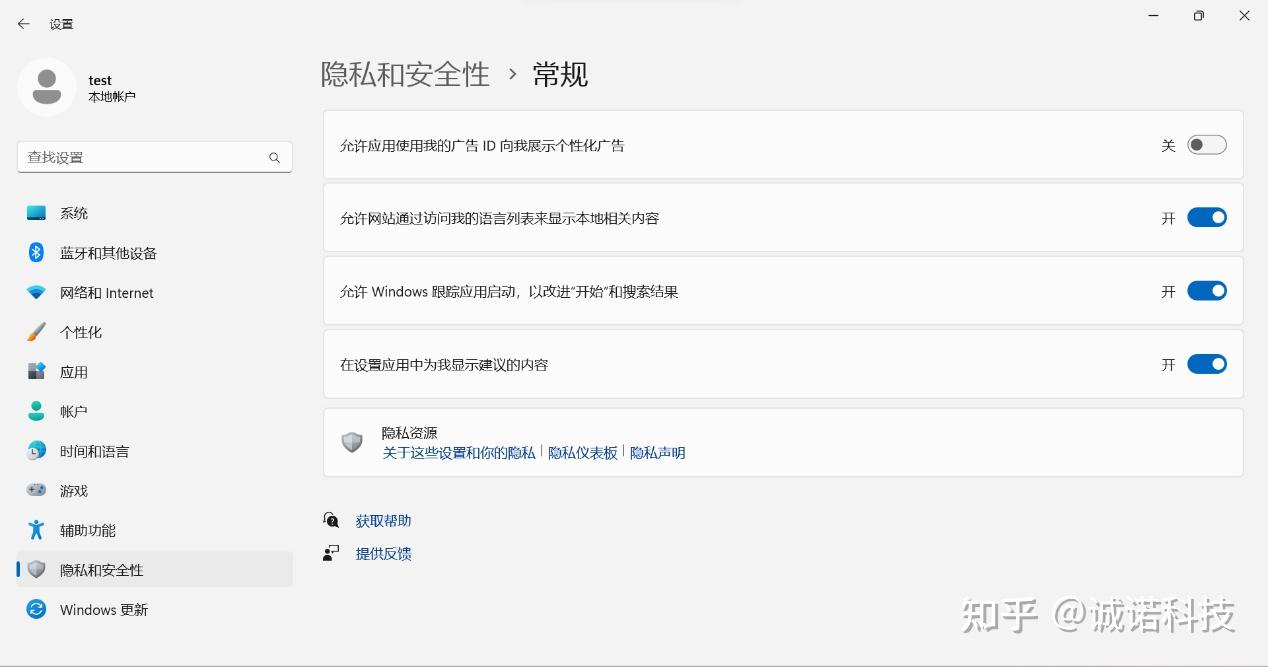
Task: Turn off suggested content in Settings toggle
Action: 1206,364
